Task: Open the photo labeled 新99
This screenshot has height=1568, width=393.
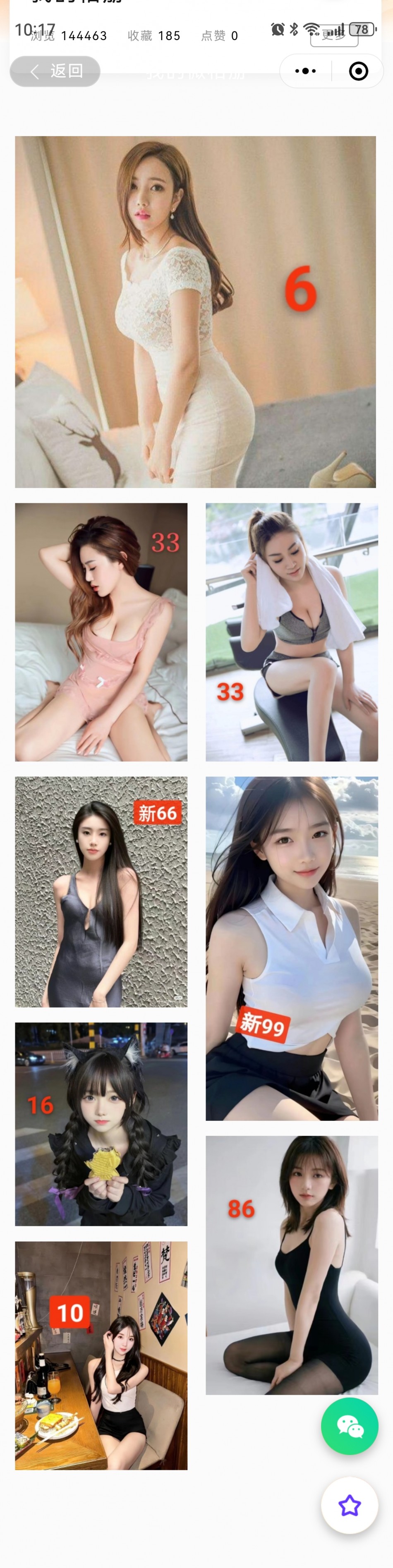Action: click(x=291, y=948)
